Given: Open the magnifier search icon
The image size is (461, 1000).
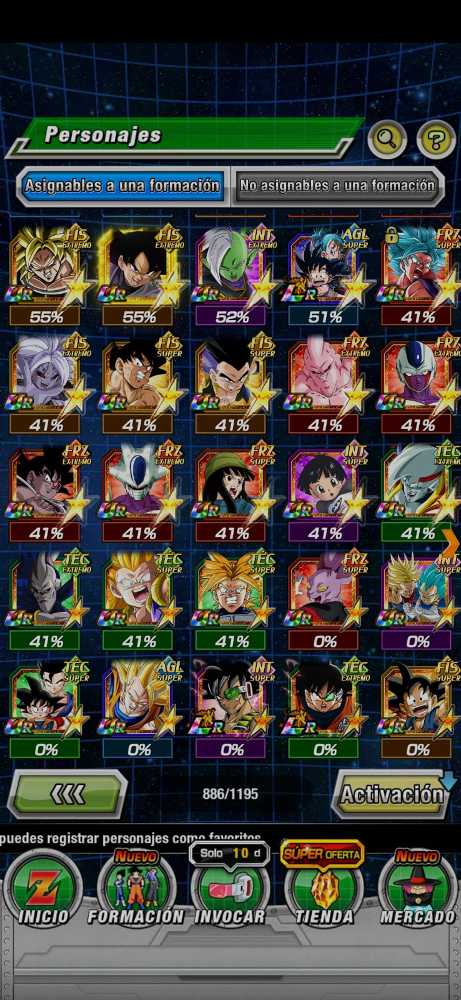Looking at the screenshot, I should coord(387,139).
